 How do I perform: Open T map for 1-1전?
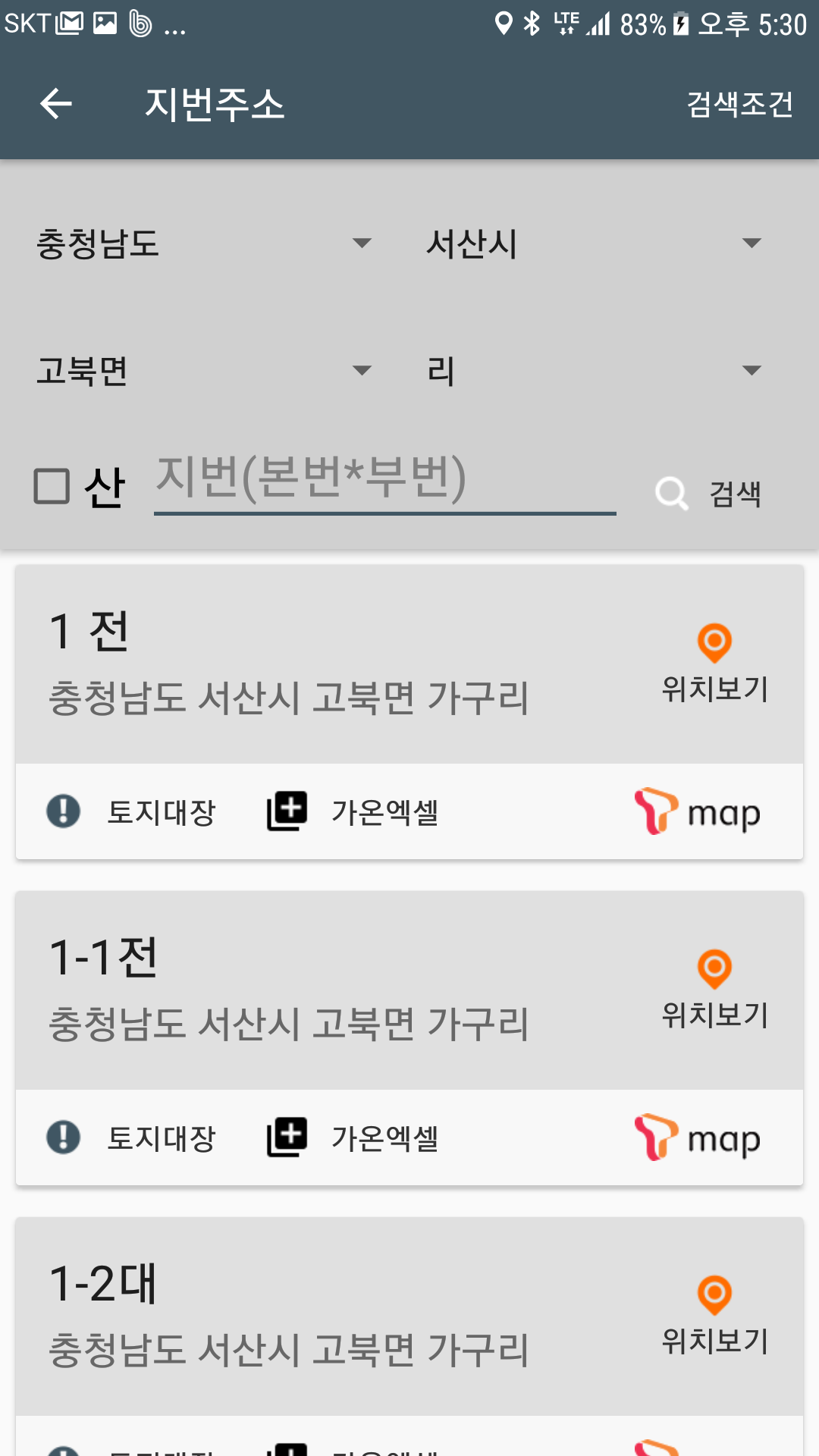coord(697,1137)
